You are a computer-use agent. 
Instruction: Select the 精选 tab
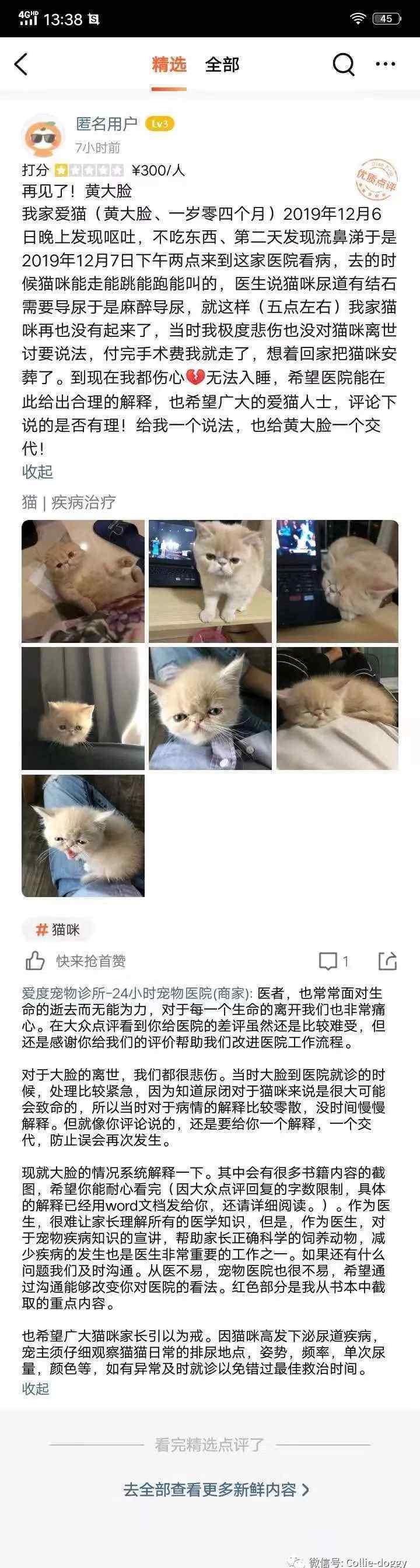[x=169, y=65]
